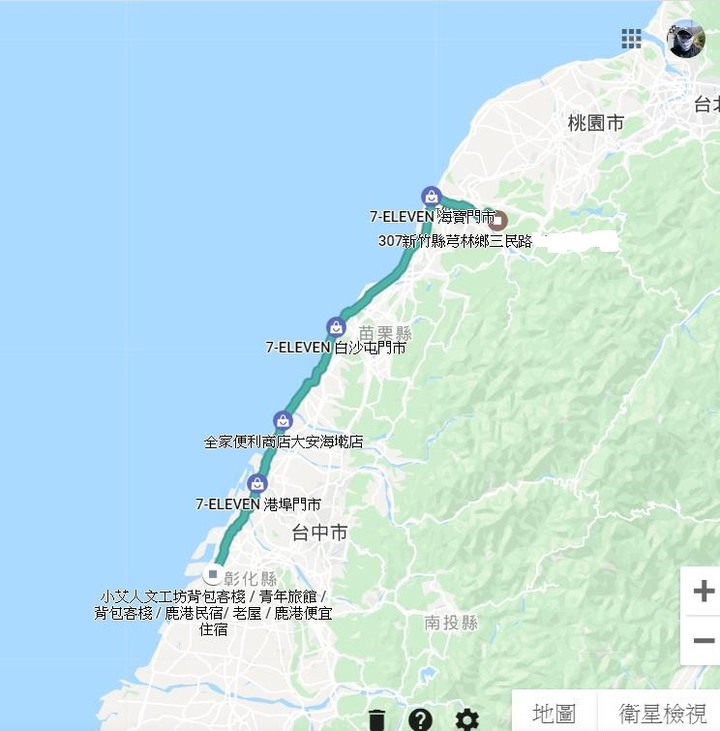The image size is (720, 731).
Task: Select the 7-ELEVEN 港埠門市 marker
Action: coord(258,484)
